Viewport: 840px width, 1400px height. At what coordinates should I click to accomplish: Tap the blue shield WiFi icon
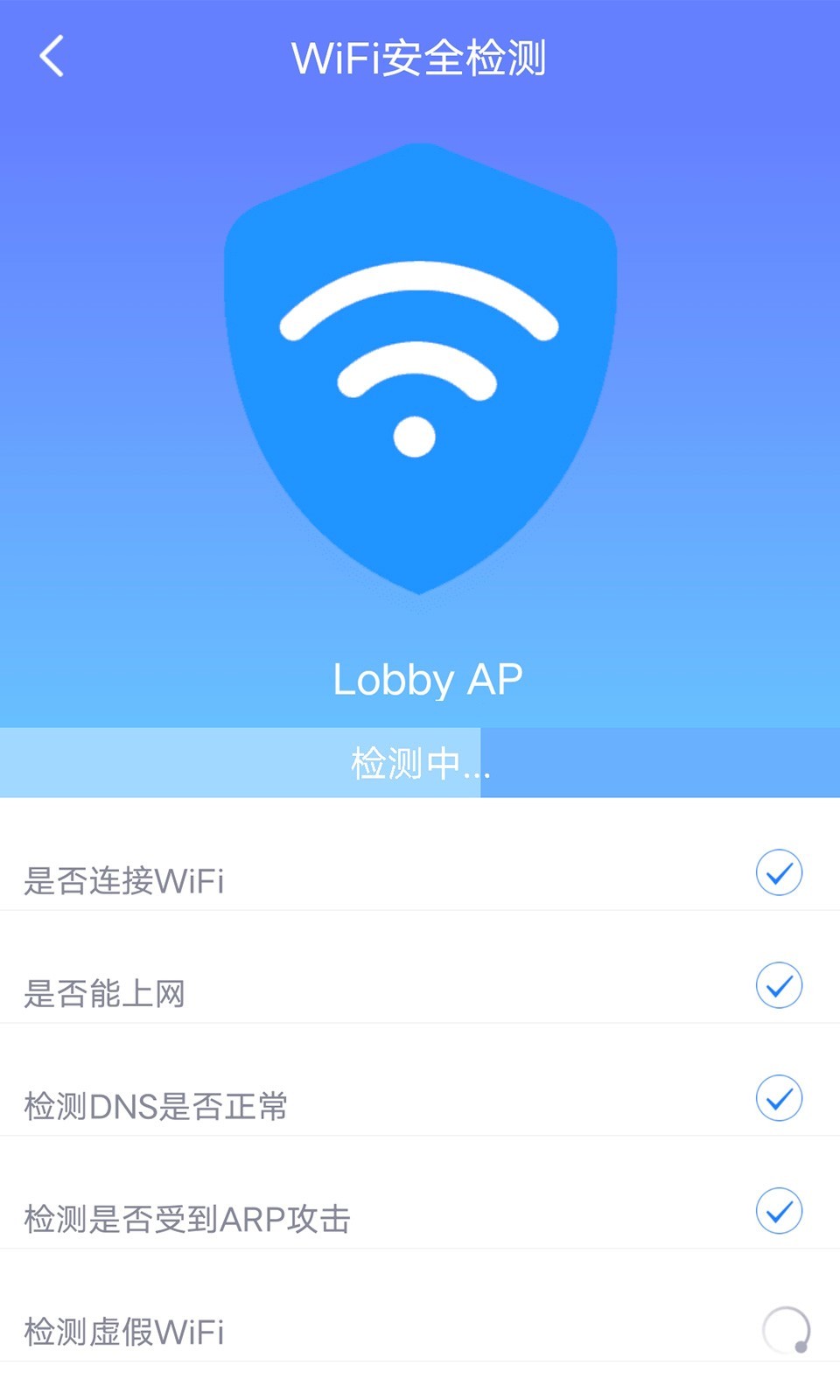pos(418,367)
